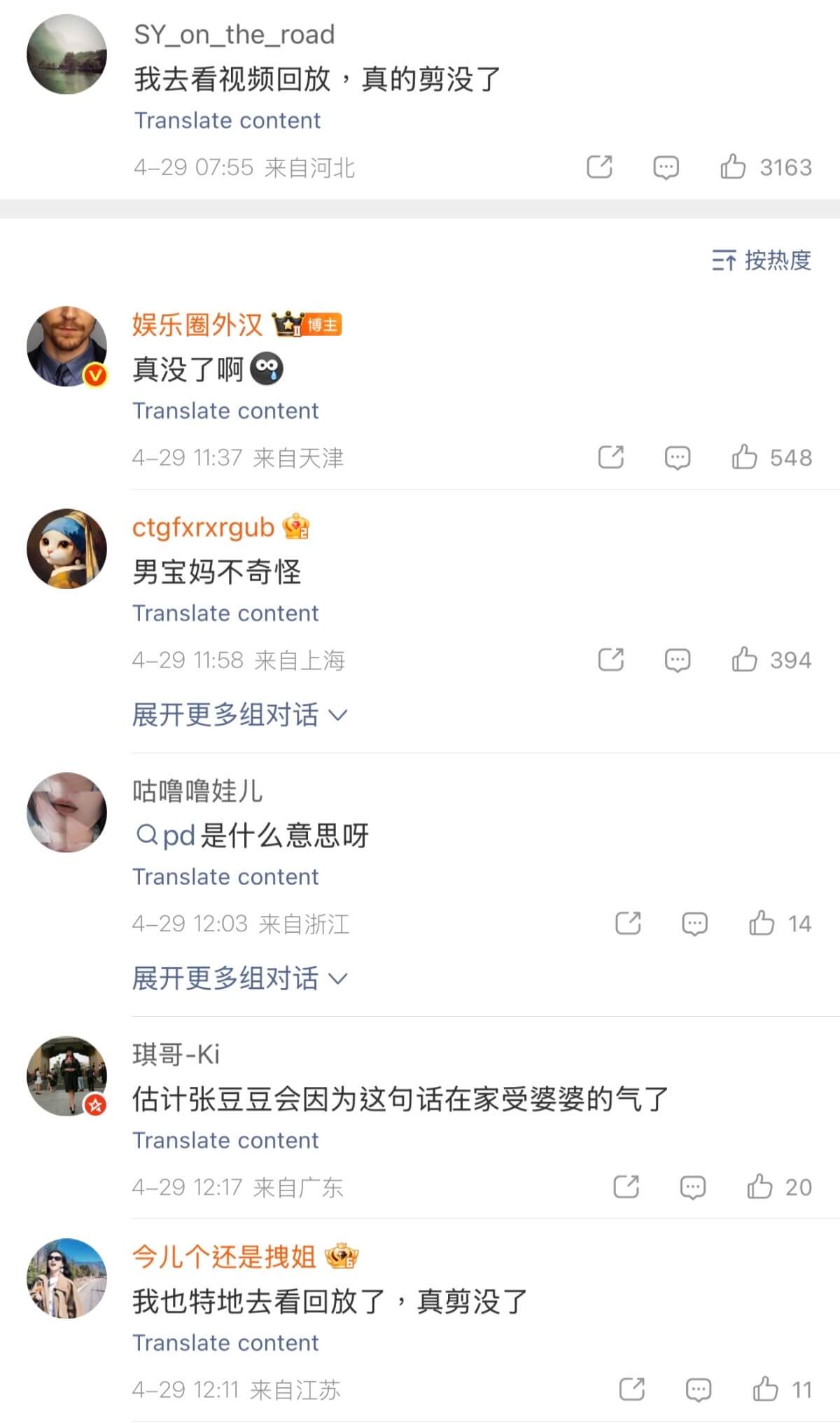Like 今儿个还是拽姐's comment

(x=765, y=1389)
